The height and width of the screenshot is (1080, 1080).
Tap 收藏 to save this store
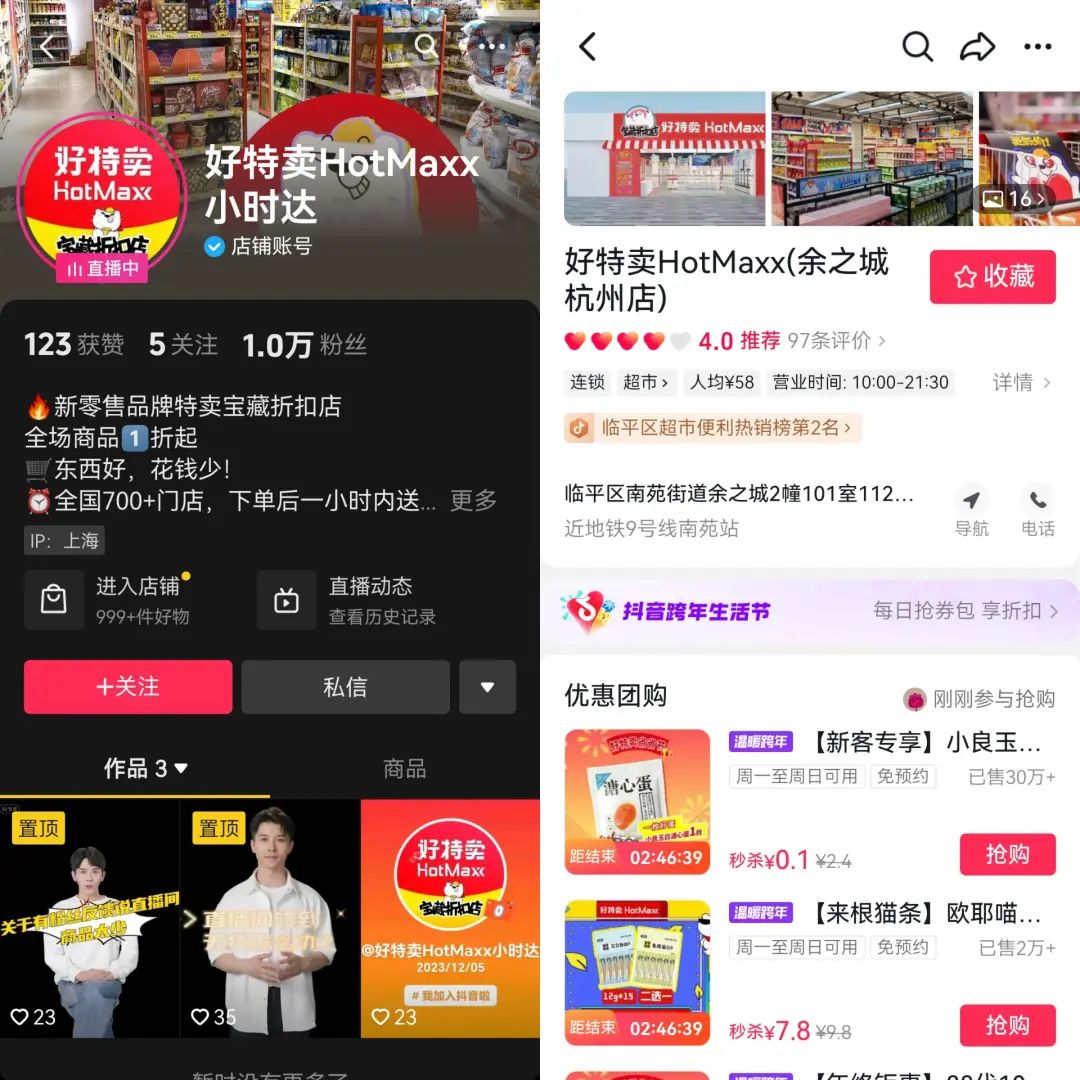[x=992, y=277]
